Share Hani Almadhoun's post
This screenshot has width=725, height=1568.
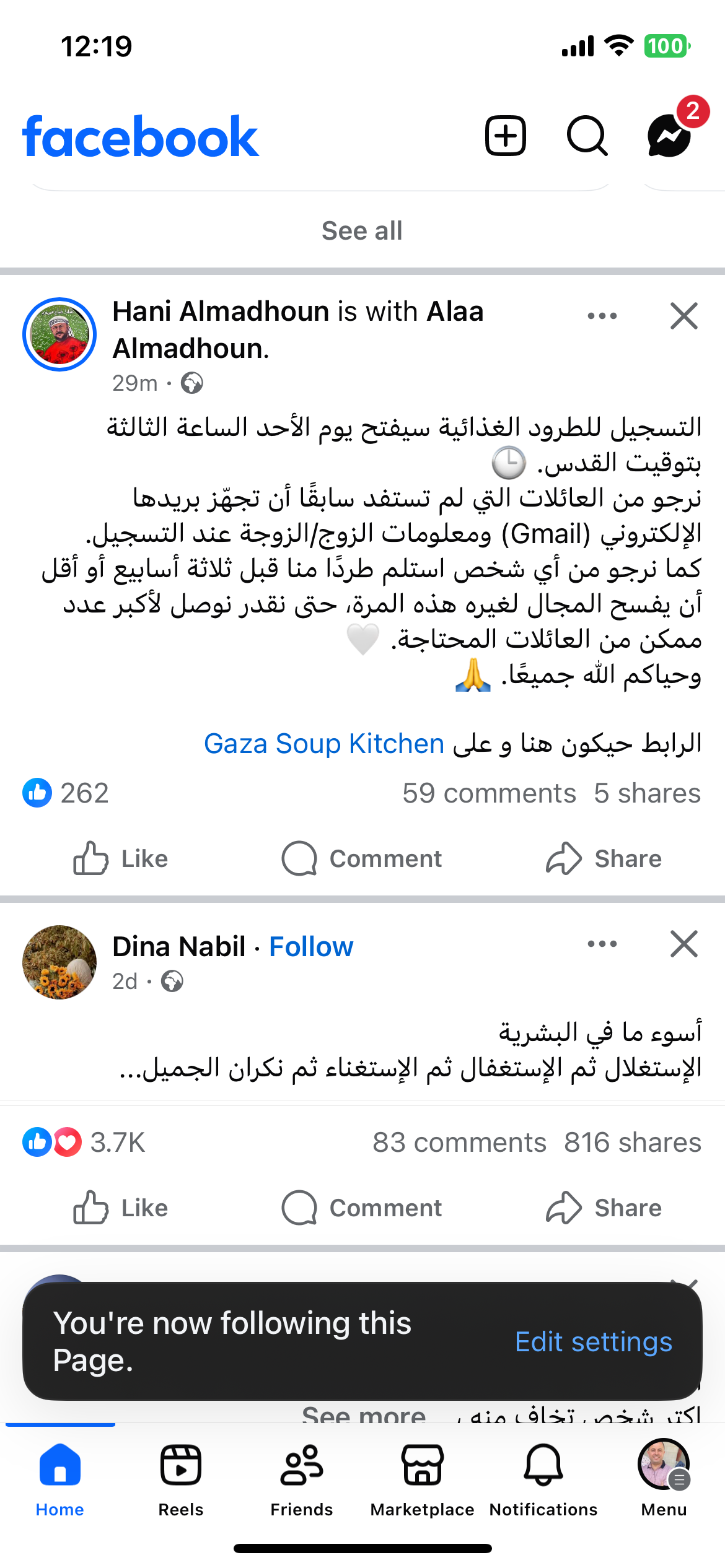(x=604, y=858)
